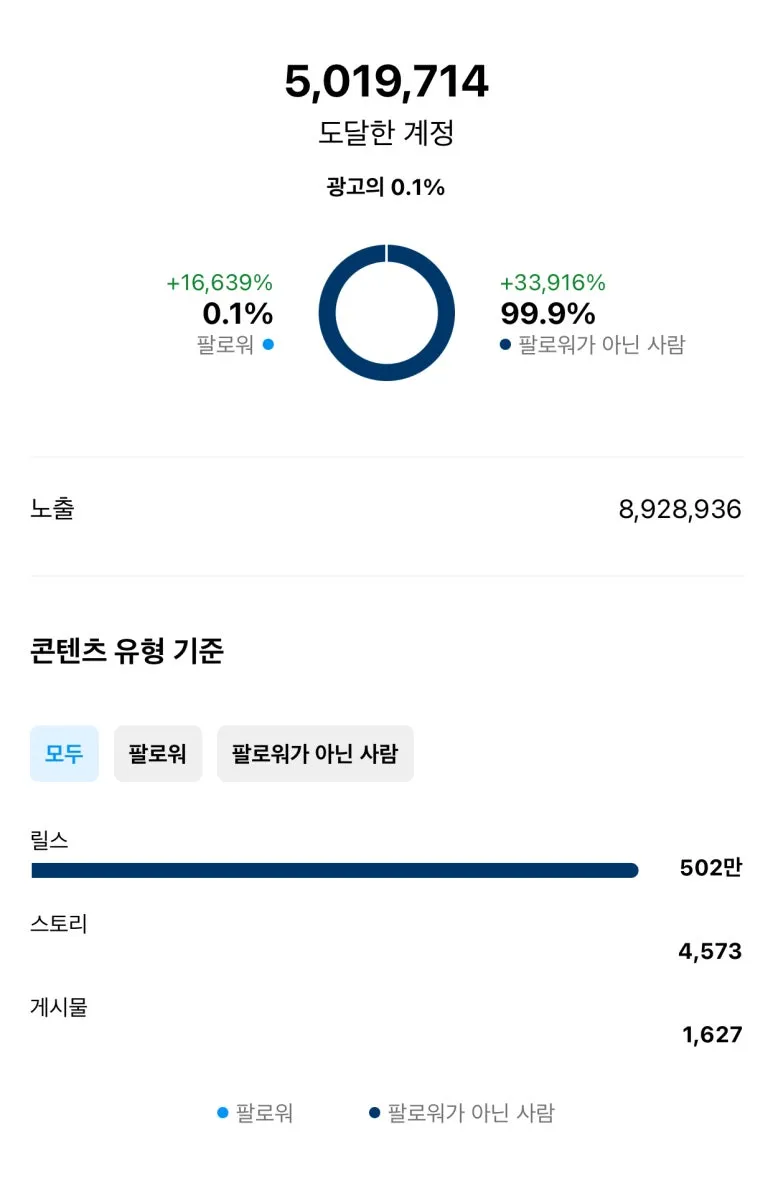
Task: Tap the 5,019,714 reached accounts number
Action: [x=386, y=82]
